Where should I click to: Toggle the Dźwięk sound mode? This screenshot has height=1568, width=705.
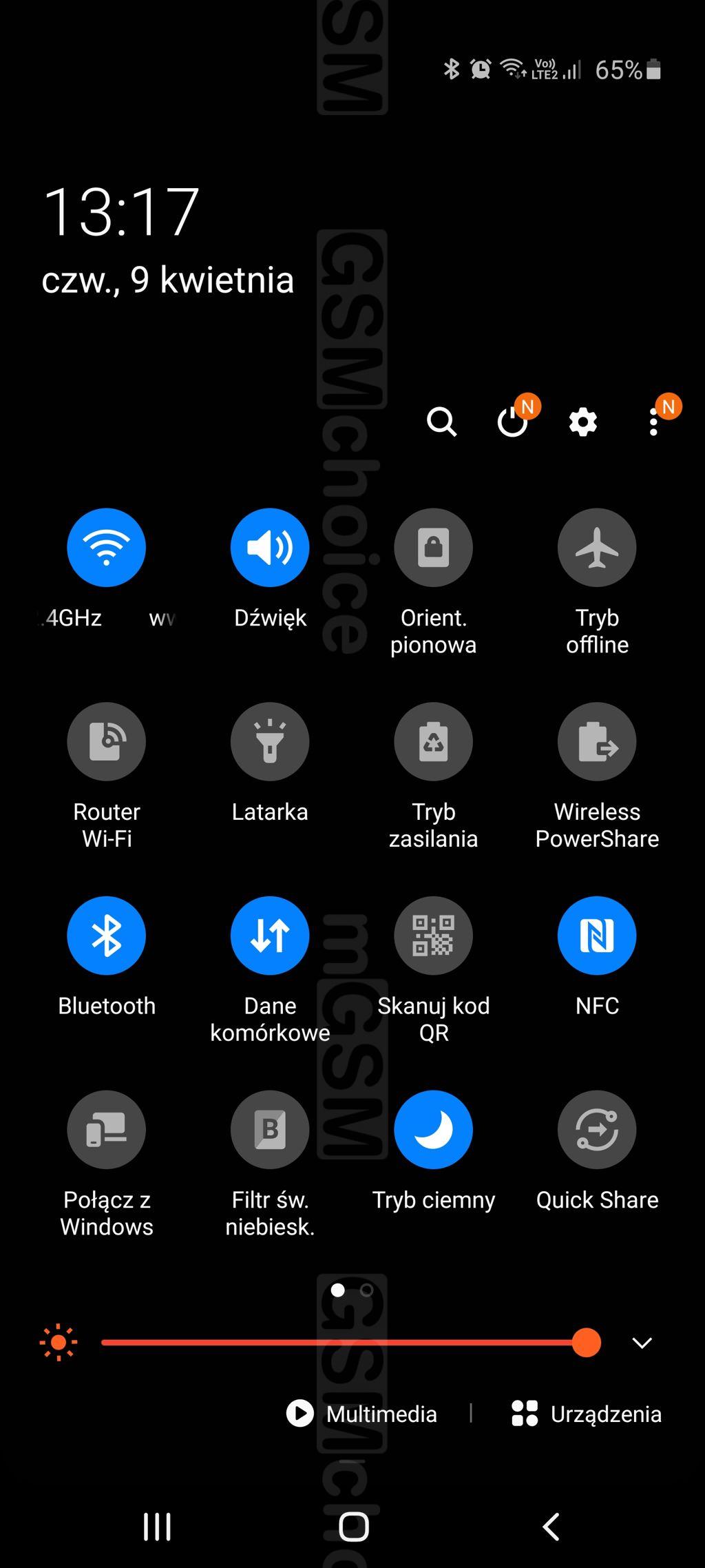pos(270,548)
